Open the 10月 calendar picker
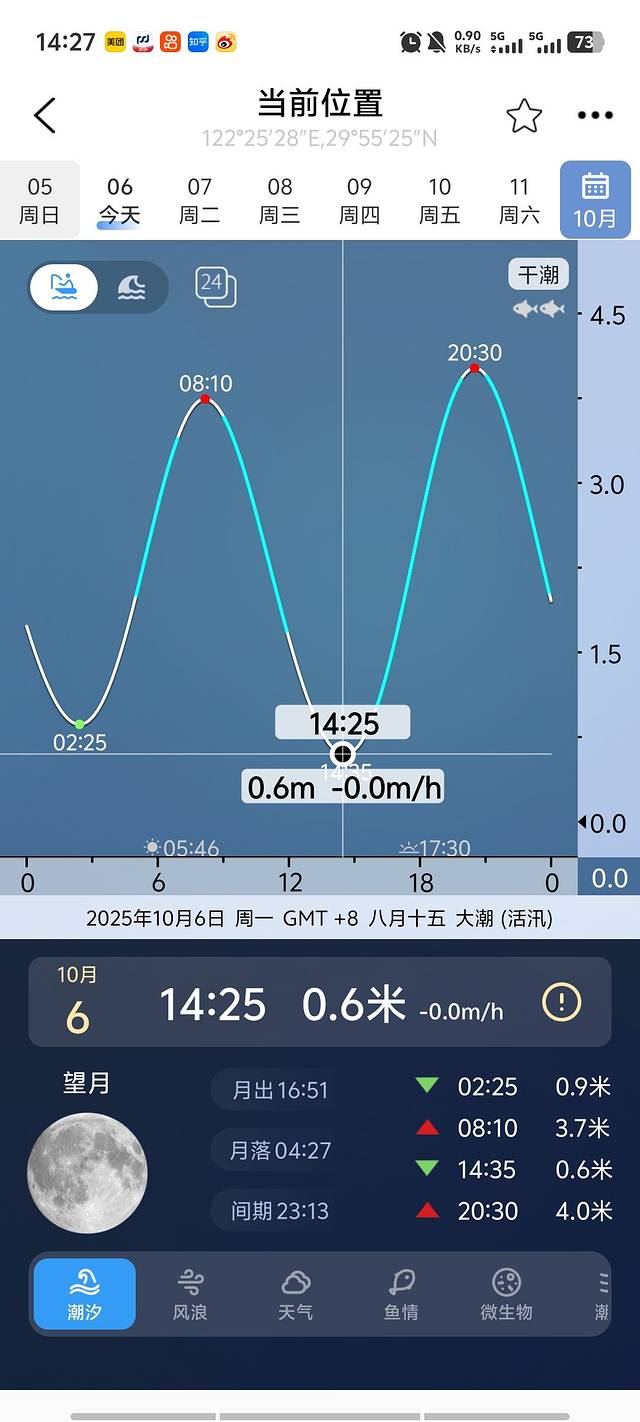The height and width of the screenshot is (1422, 640). click(595, 200)
